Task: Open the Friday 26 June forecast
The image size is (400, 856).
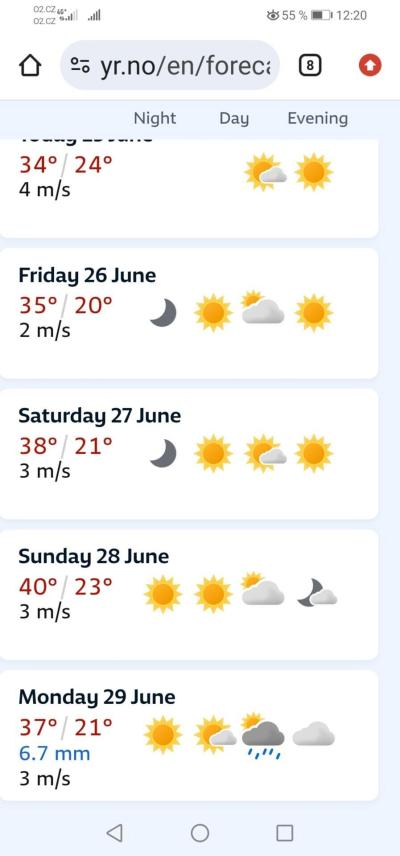Action: (189, 313)
